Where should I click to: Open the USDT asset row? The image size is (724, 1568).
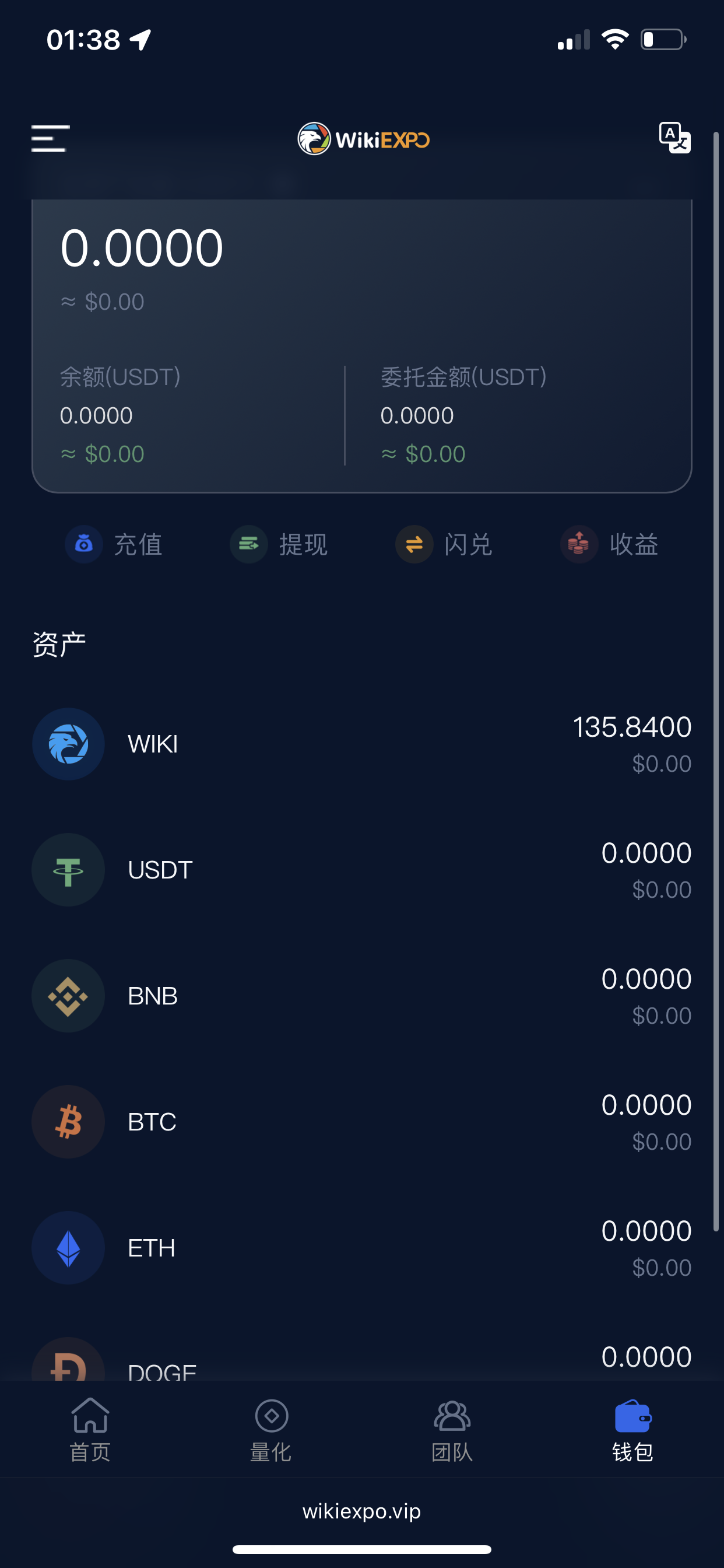(361, 870)
